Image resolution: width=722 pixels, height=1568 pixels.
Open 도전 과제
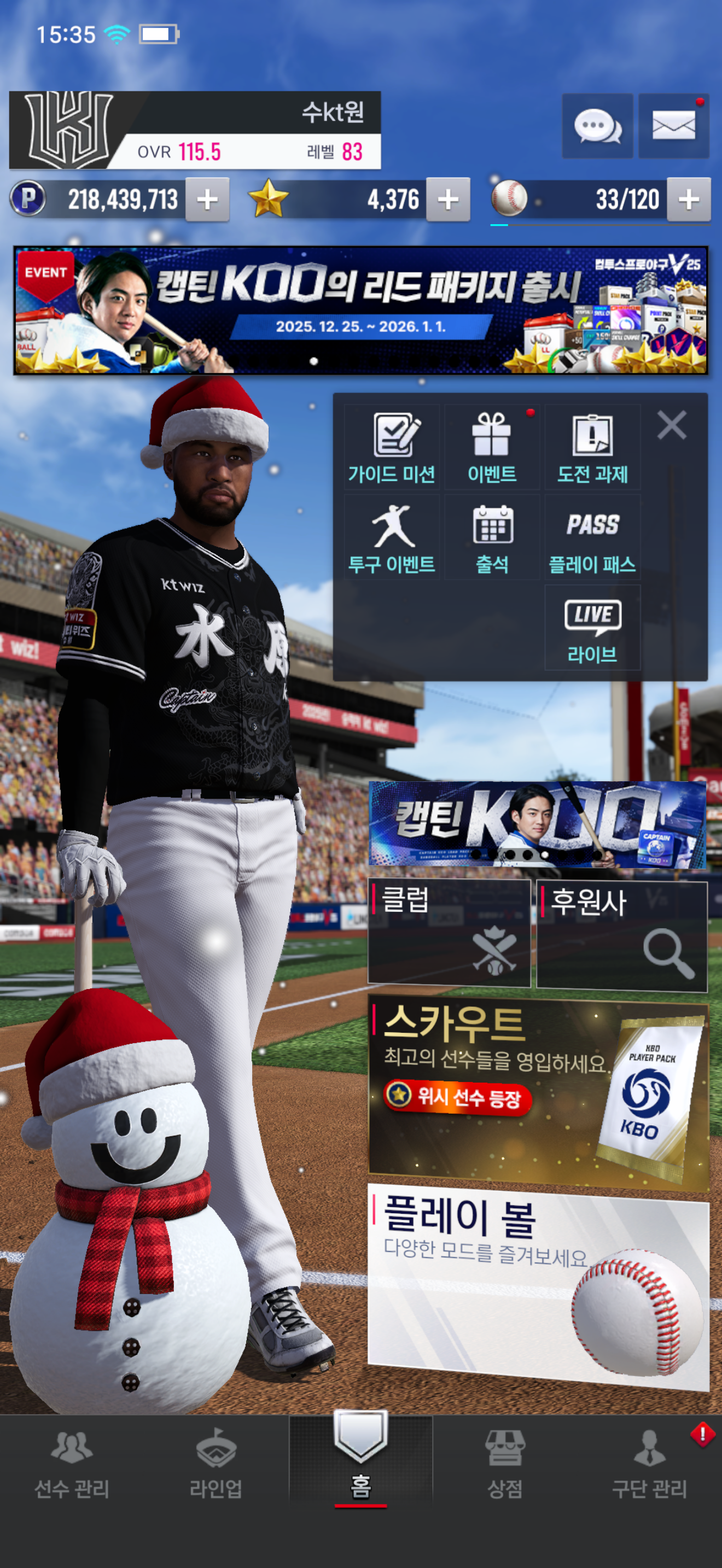pos(592,447)
